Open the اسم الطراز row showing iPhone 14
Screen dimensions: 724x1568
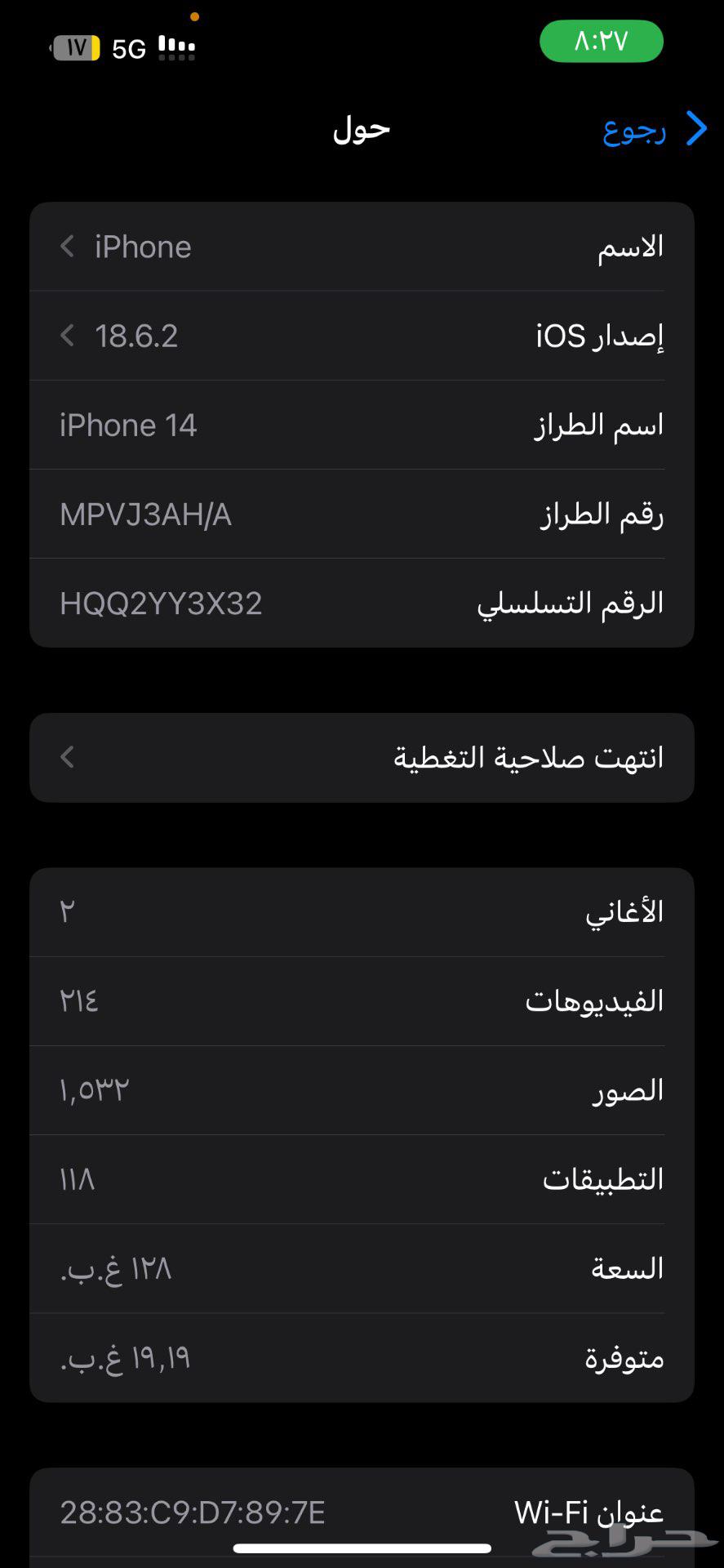(362, 425)
